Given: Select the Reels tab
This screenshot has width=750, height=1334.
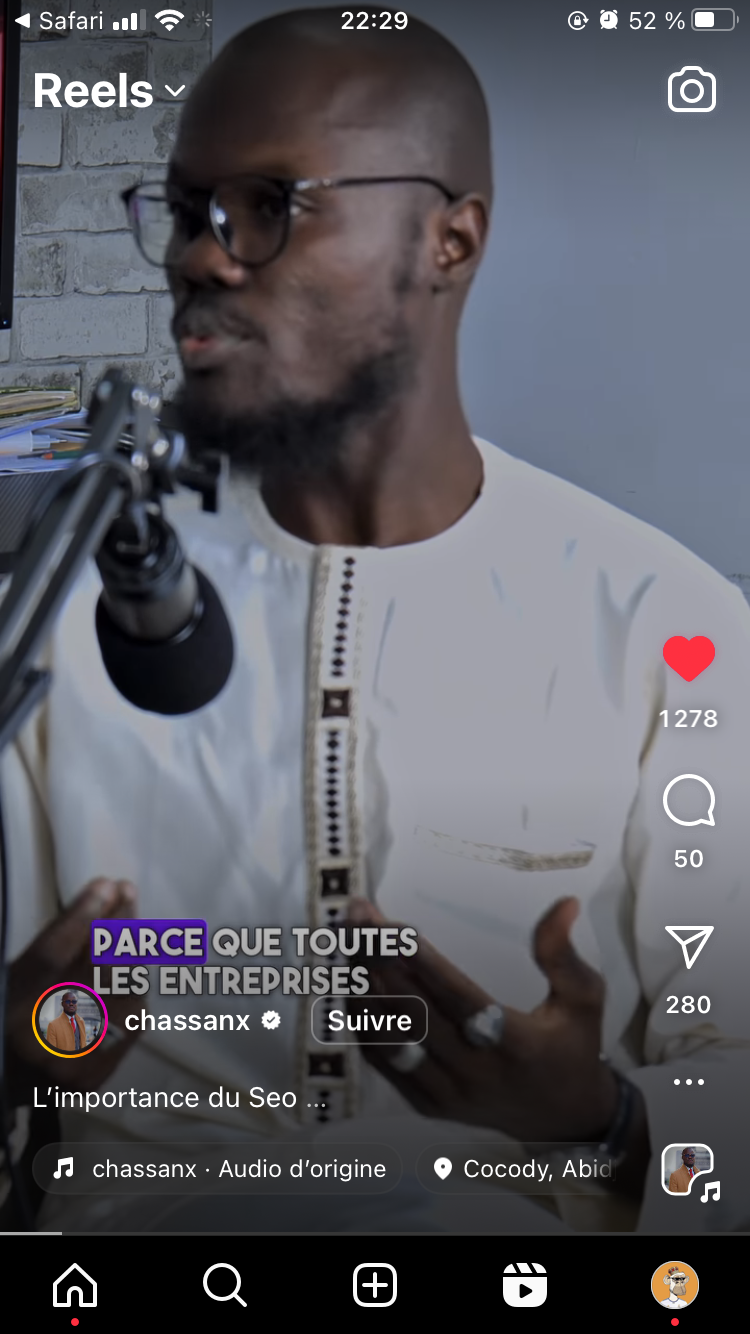Looking at the screenshot, I should 525,1285.
